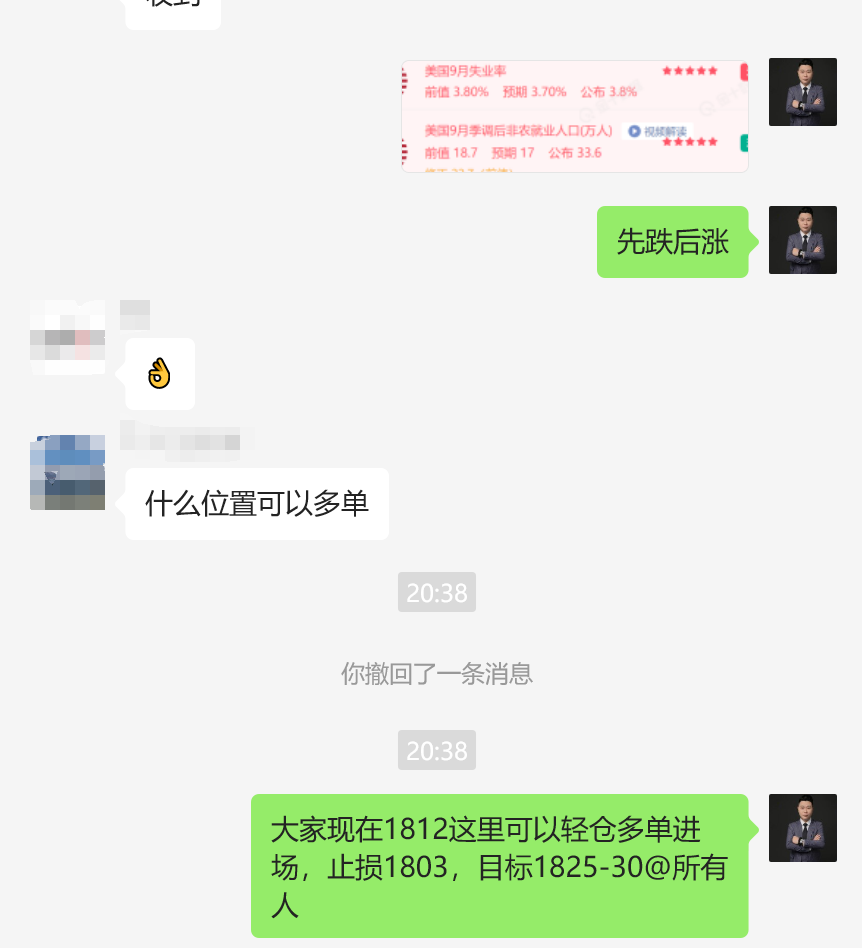The width and height of the screenshot is (862, 948).
Task: Tap avatar beside the 1812 多单 message
Action: pos(802,828)
